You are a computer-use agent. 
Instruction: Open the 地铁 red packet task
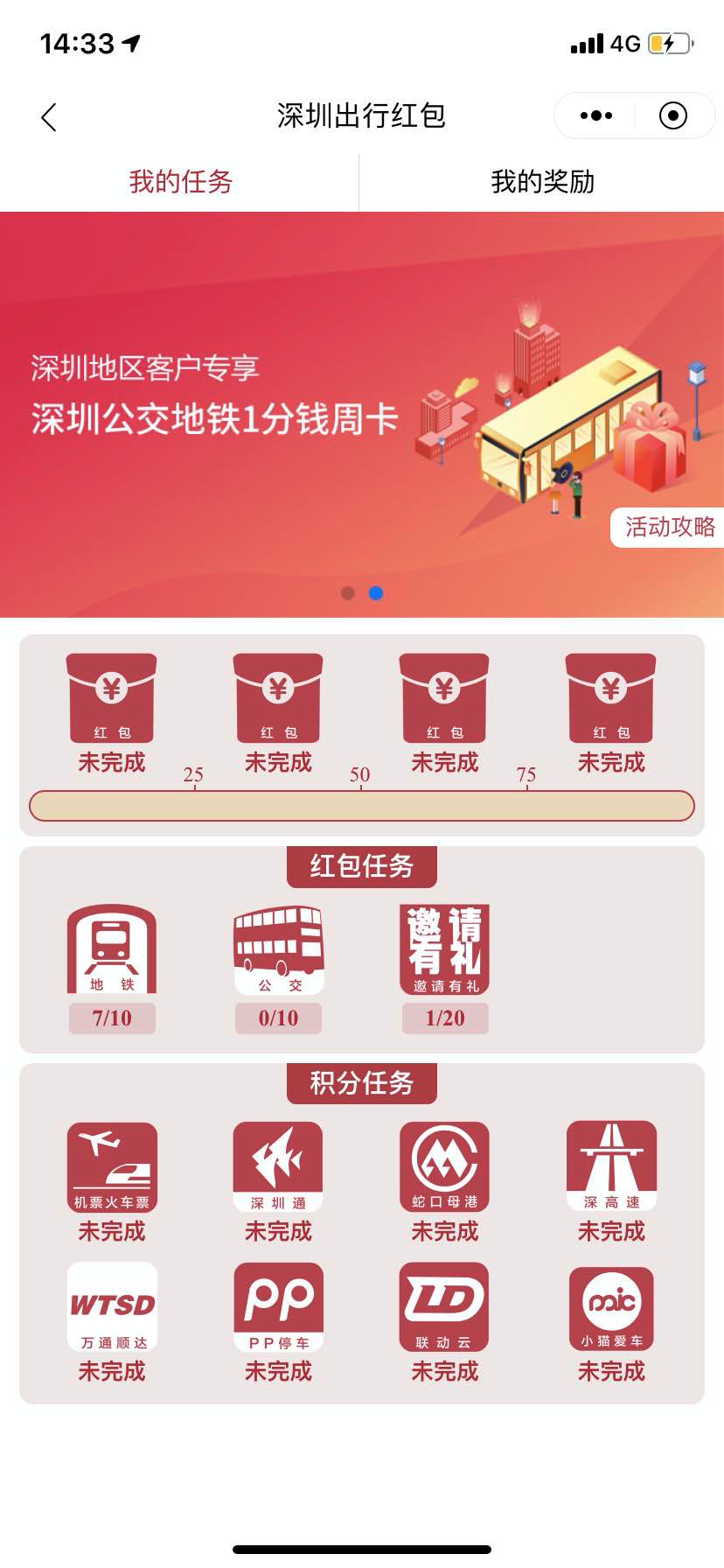tap(112, 950)
